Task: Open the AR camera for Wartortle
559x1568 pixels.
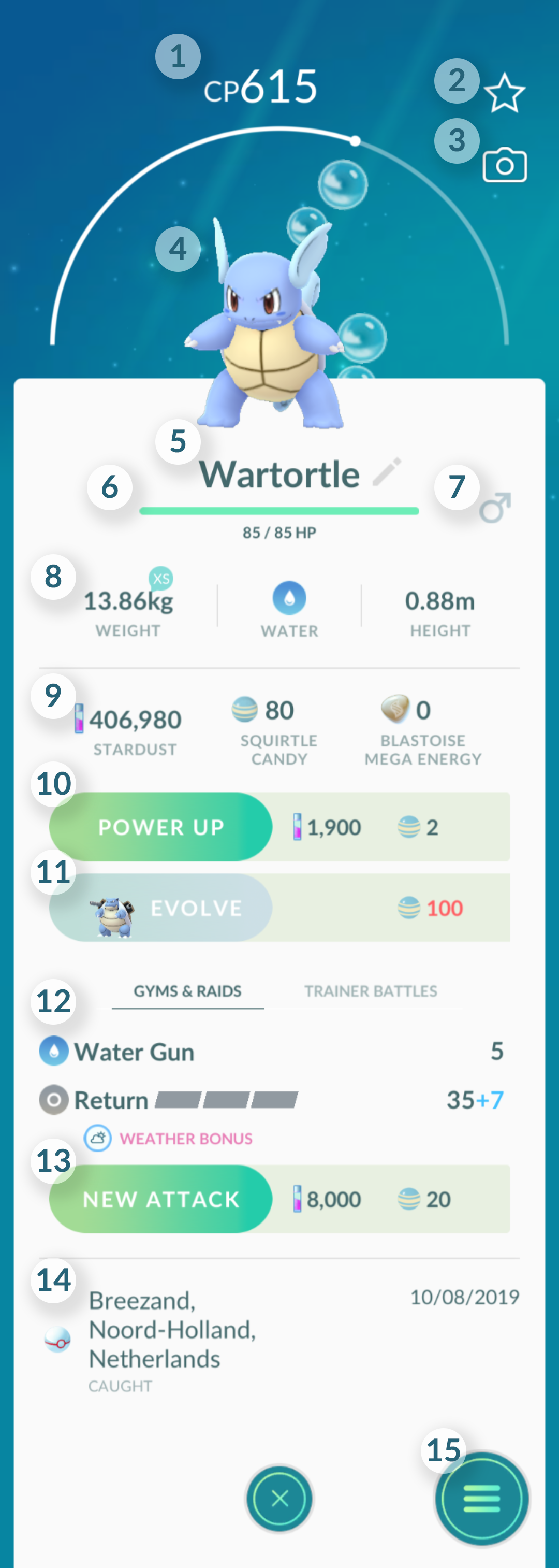Action: click(x=504, y=164)
